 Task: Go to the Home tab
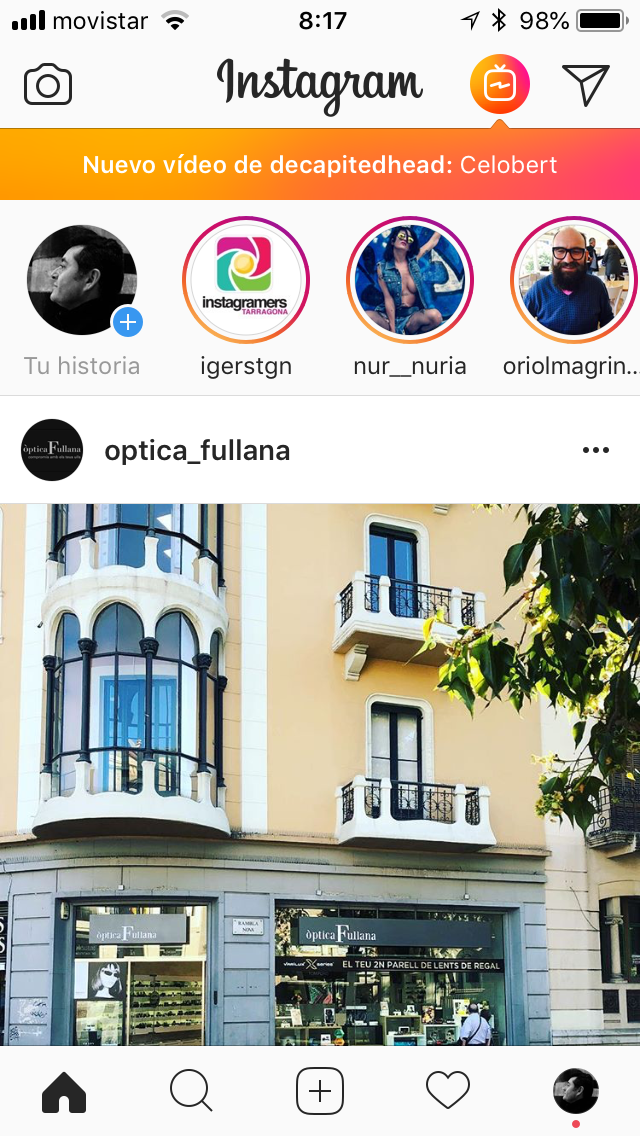(x=64, y=1090)
